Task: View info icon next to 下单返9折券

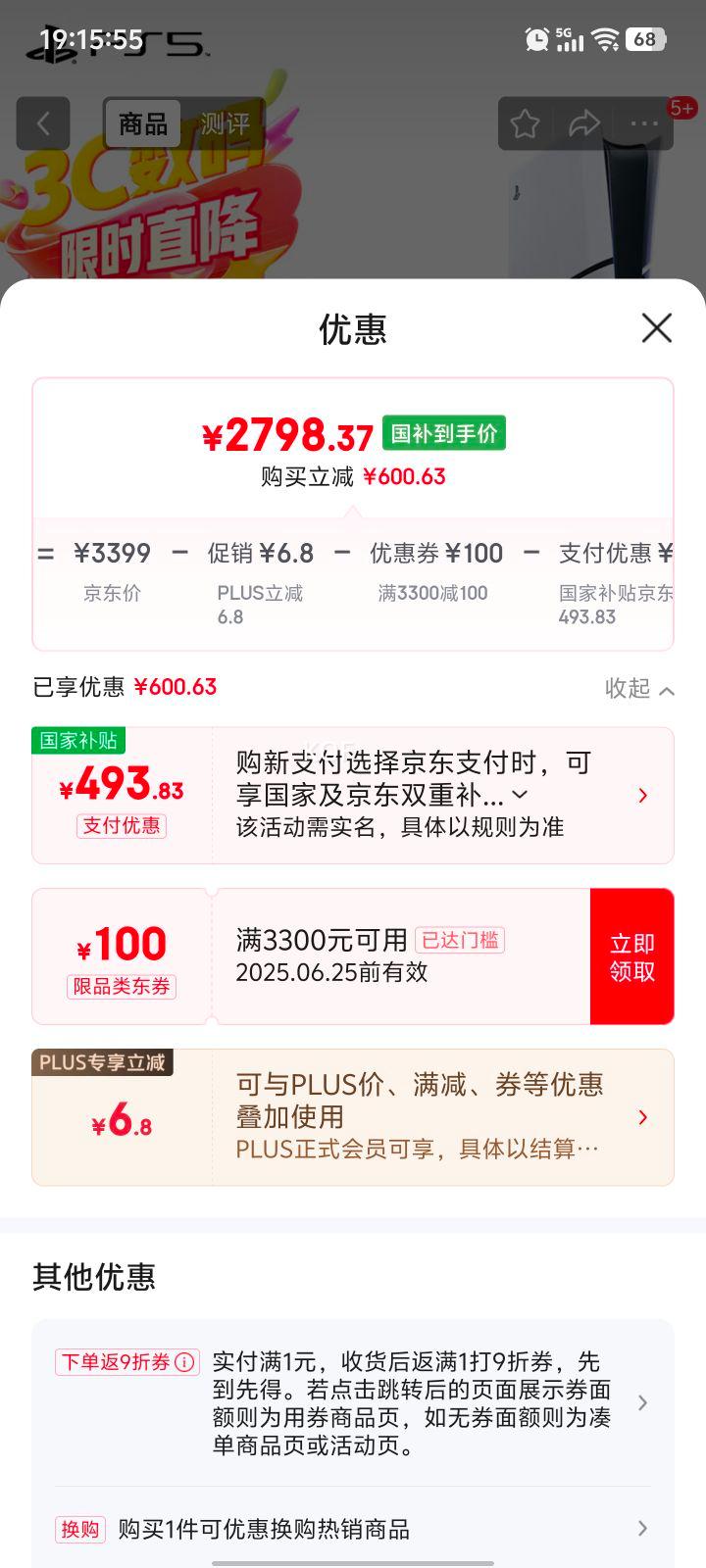Action: 184,1362
